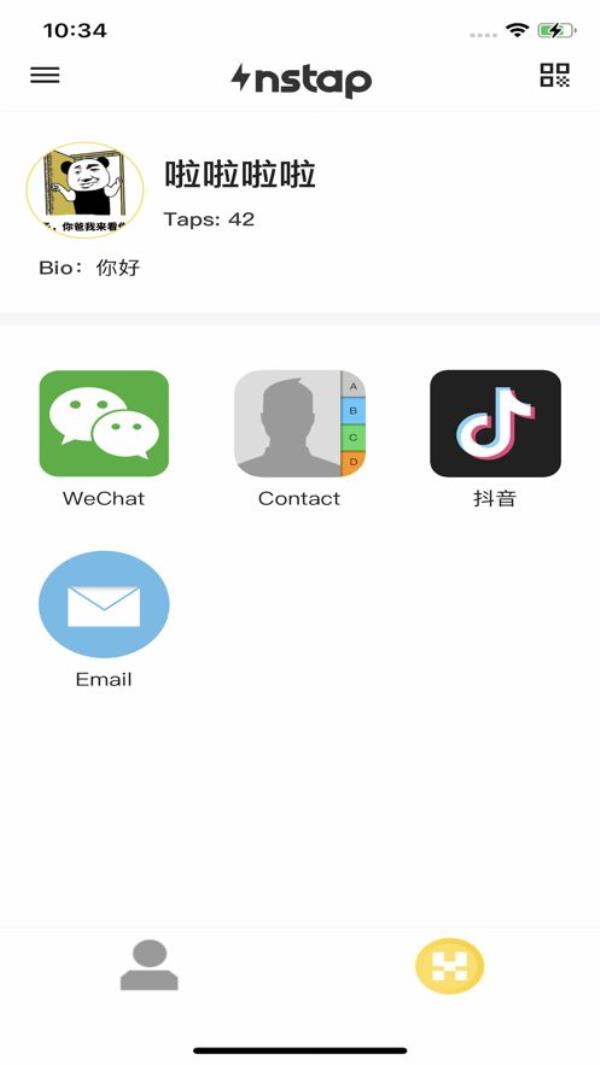Open the QR code scanner icon
Image resolution: width=600 pixels, height=1065 pixels.
(555, 75)
